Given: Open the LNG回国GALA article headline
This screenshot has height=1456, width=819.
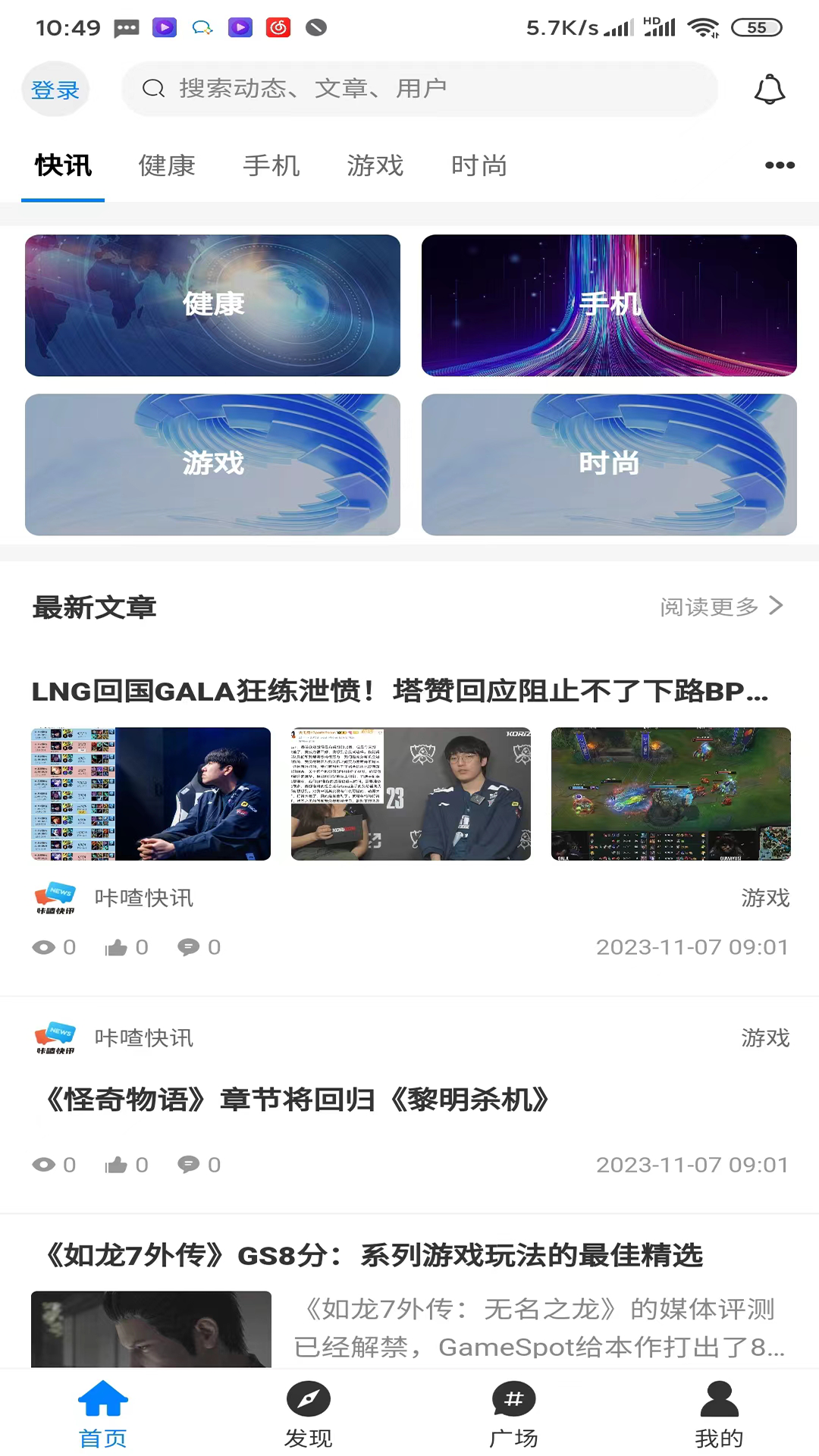Looking at the screenshot, I should (x=400, y=692).
